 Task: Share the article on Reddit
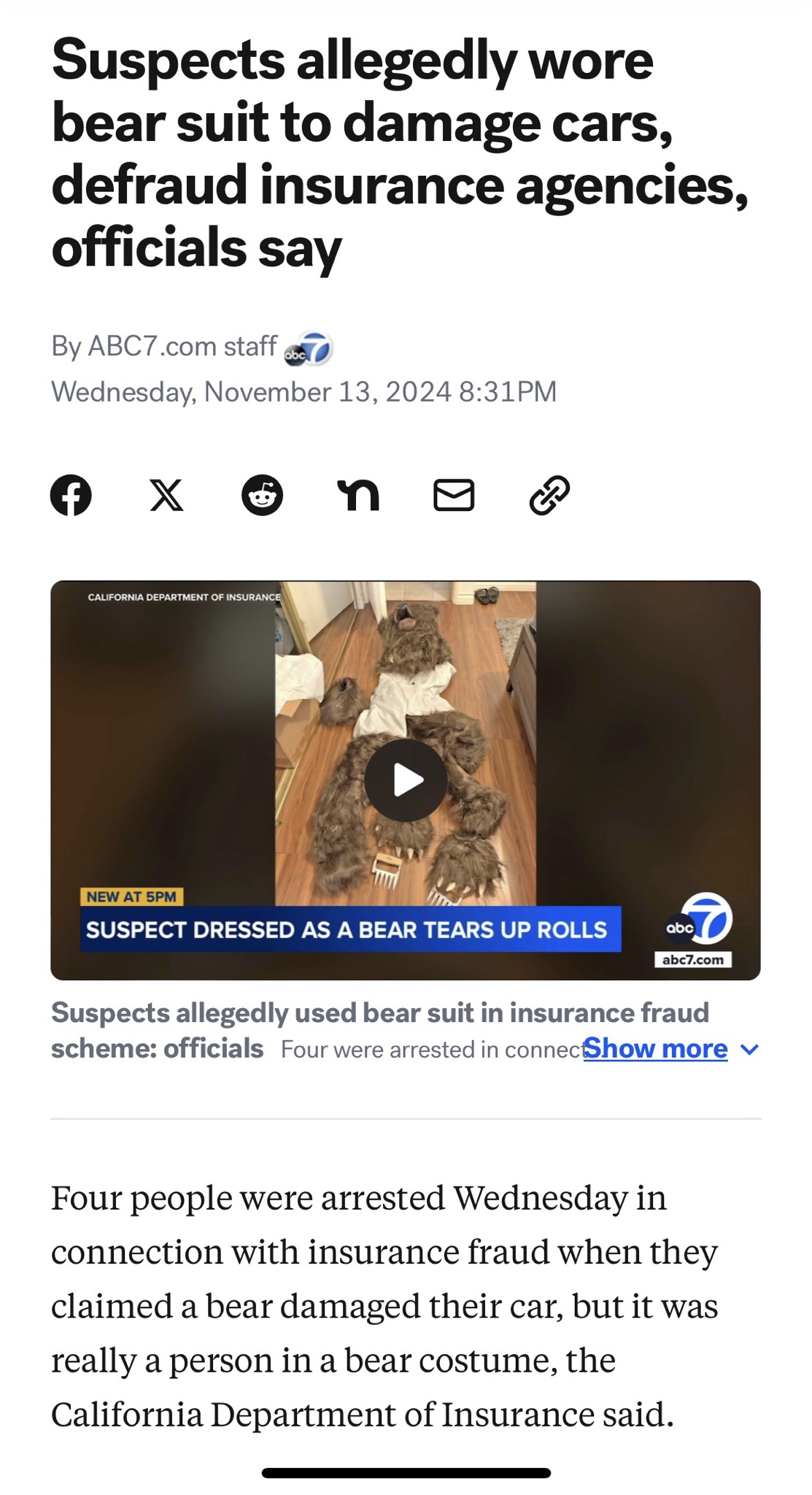click(x=262, y=495)
